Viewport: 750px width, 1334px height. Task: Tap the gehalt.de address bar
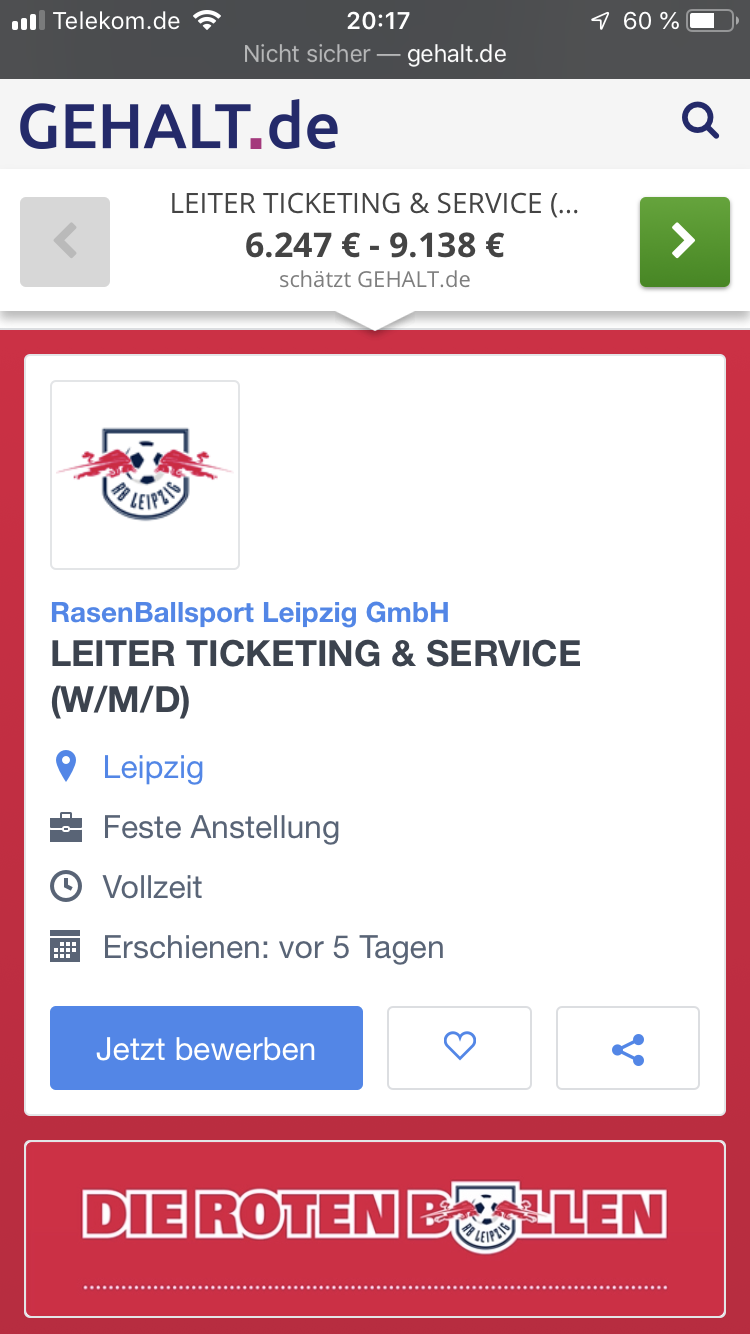pyautogui.click(x=375, y=54)
